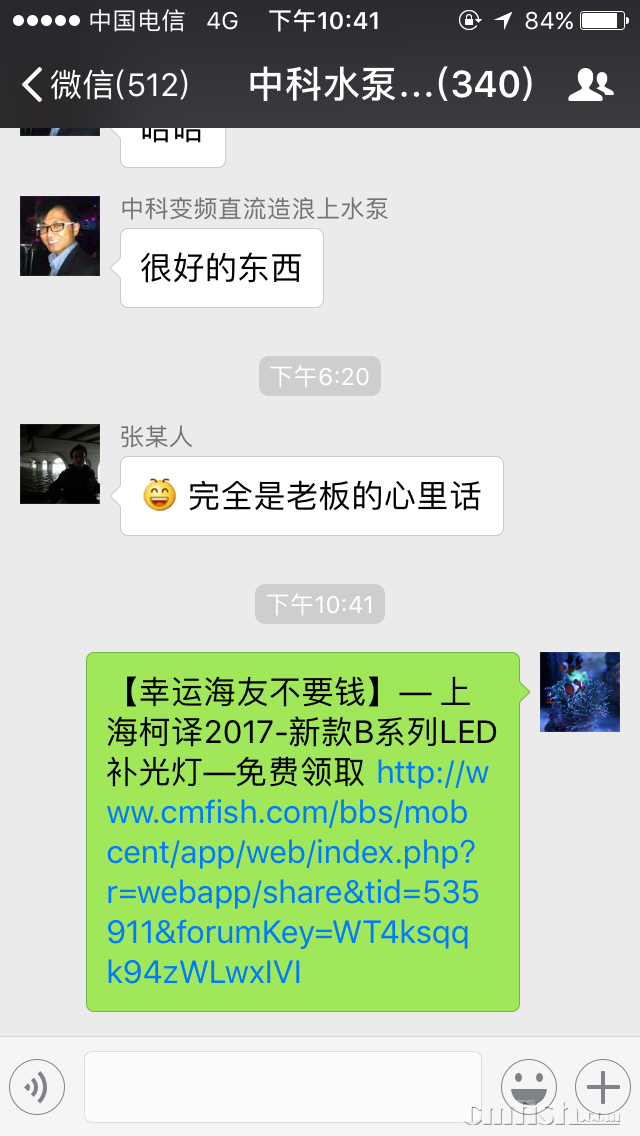Viewport: 640px width, 1136px height.
Task: Open the plus attachments menu
Action: 602,1087
